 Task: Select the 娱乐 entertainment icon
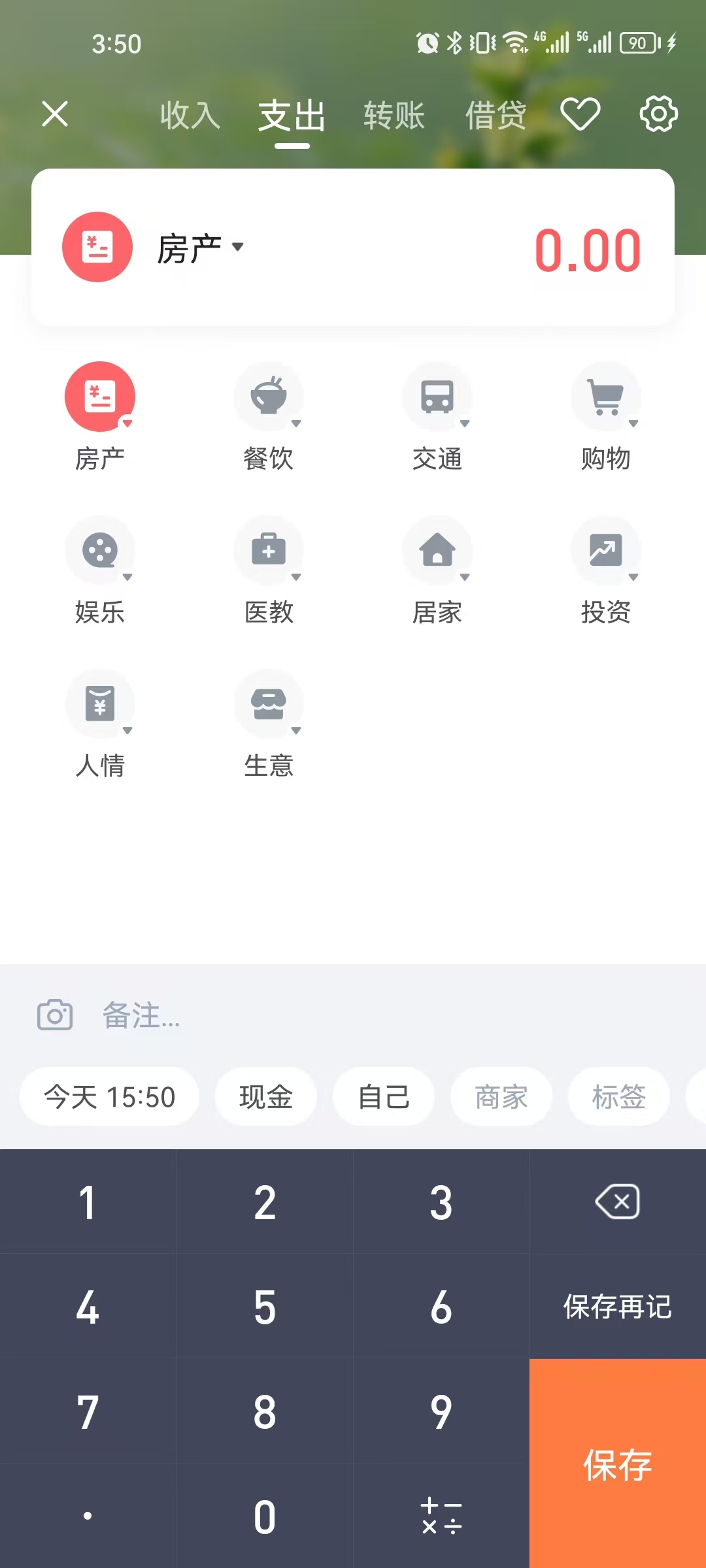click(99, 550)
